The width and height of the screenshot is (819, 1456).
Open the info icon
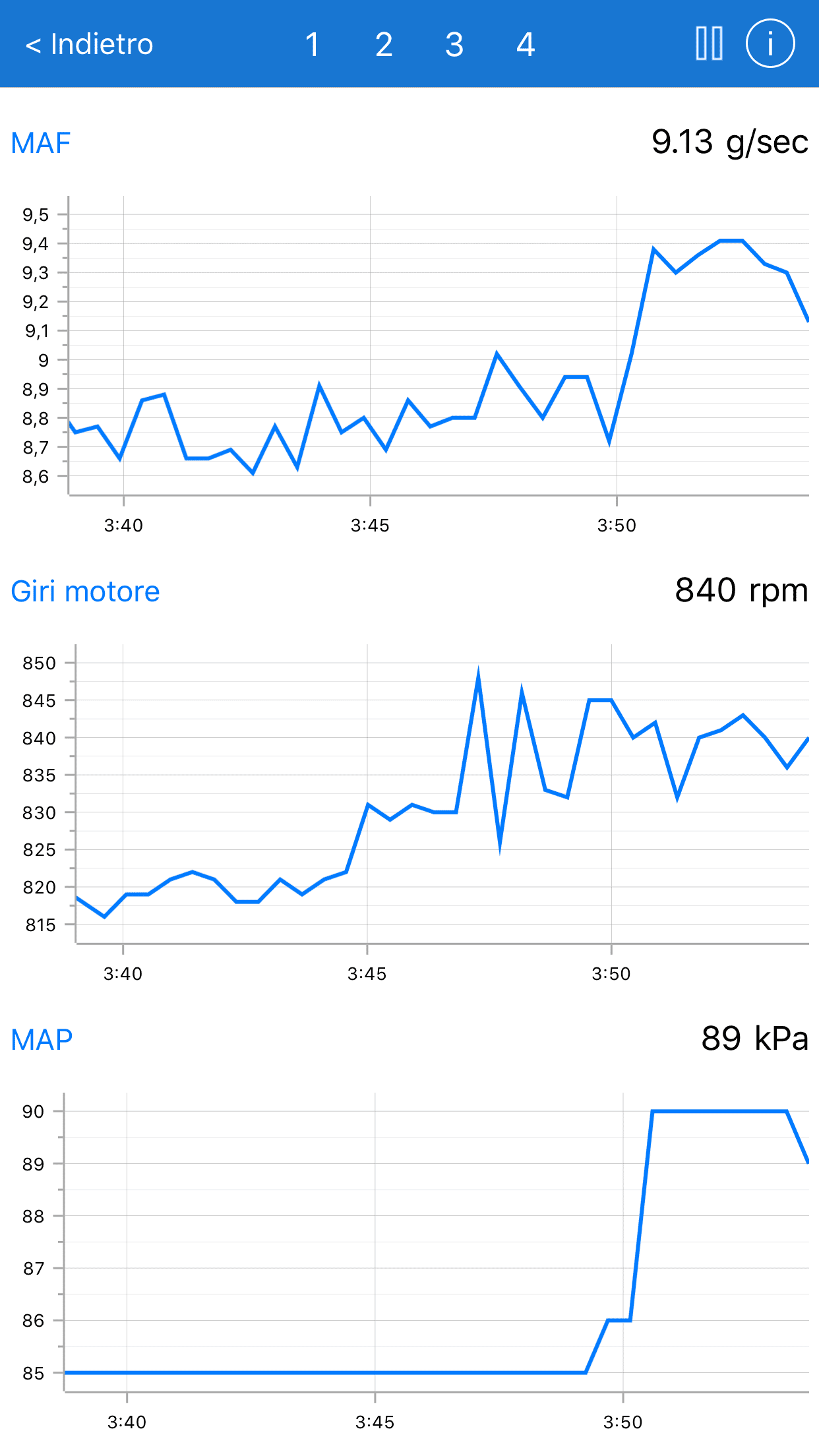coord(770,44)
